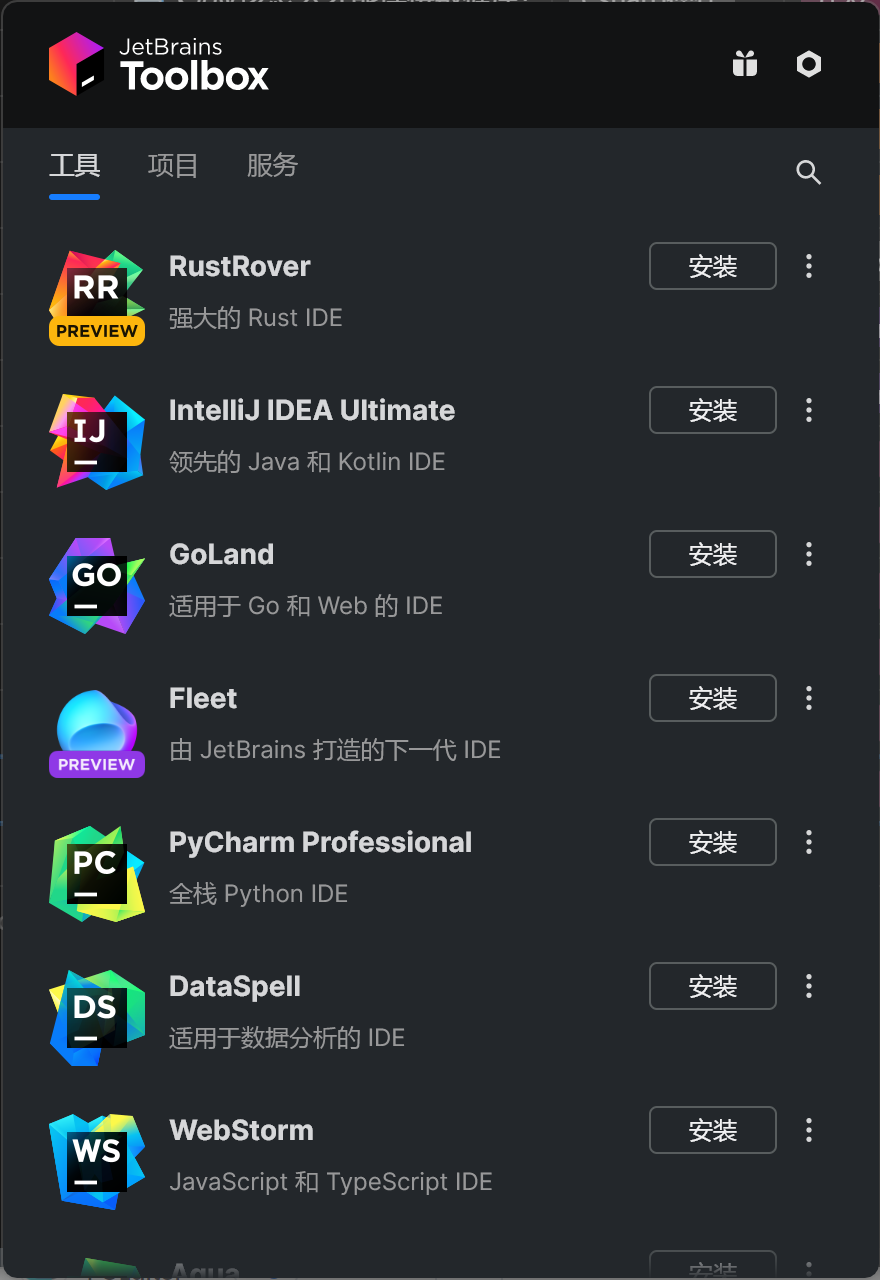The height and width of the screenshot is (1280, 880).
Task: Open more options for PyCharm Professional
Action: (x=809, y=842)
